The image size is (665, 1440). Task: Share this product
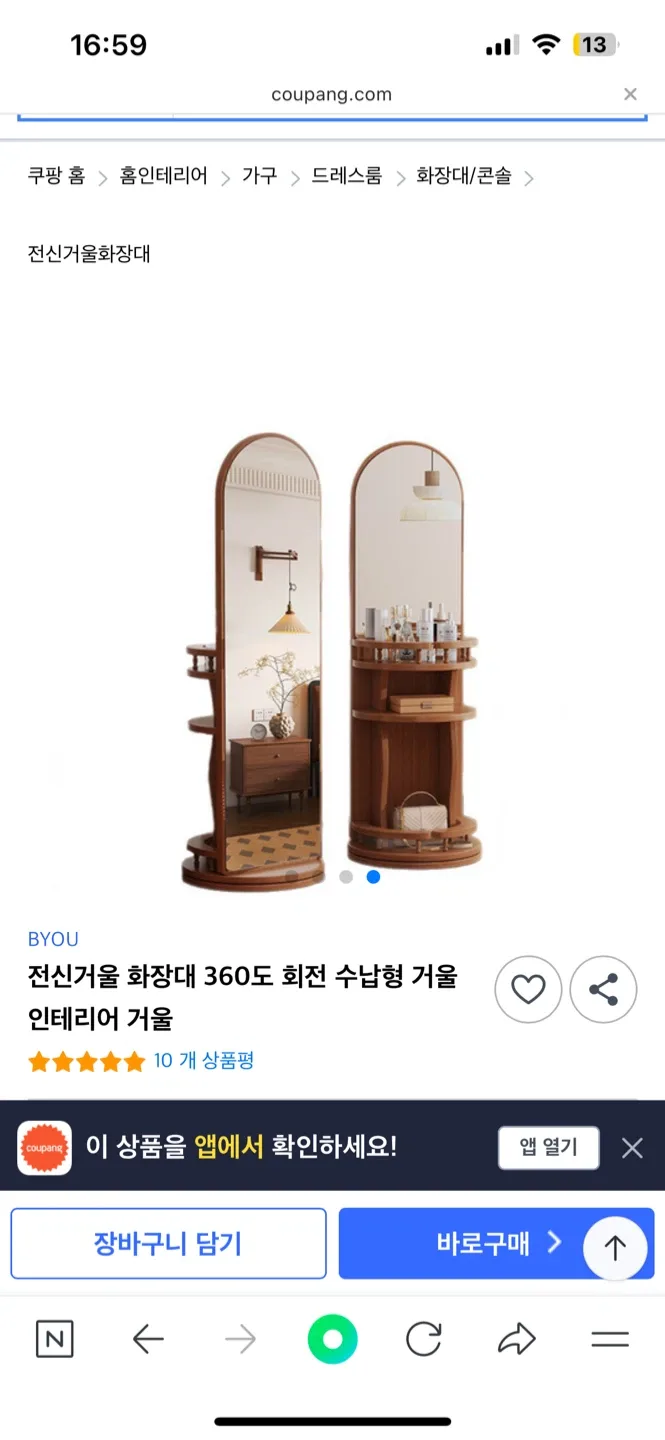coord(603,990)
